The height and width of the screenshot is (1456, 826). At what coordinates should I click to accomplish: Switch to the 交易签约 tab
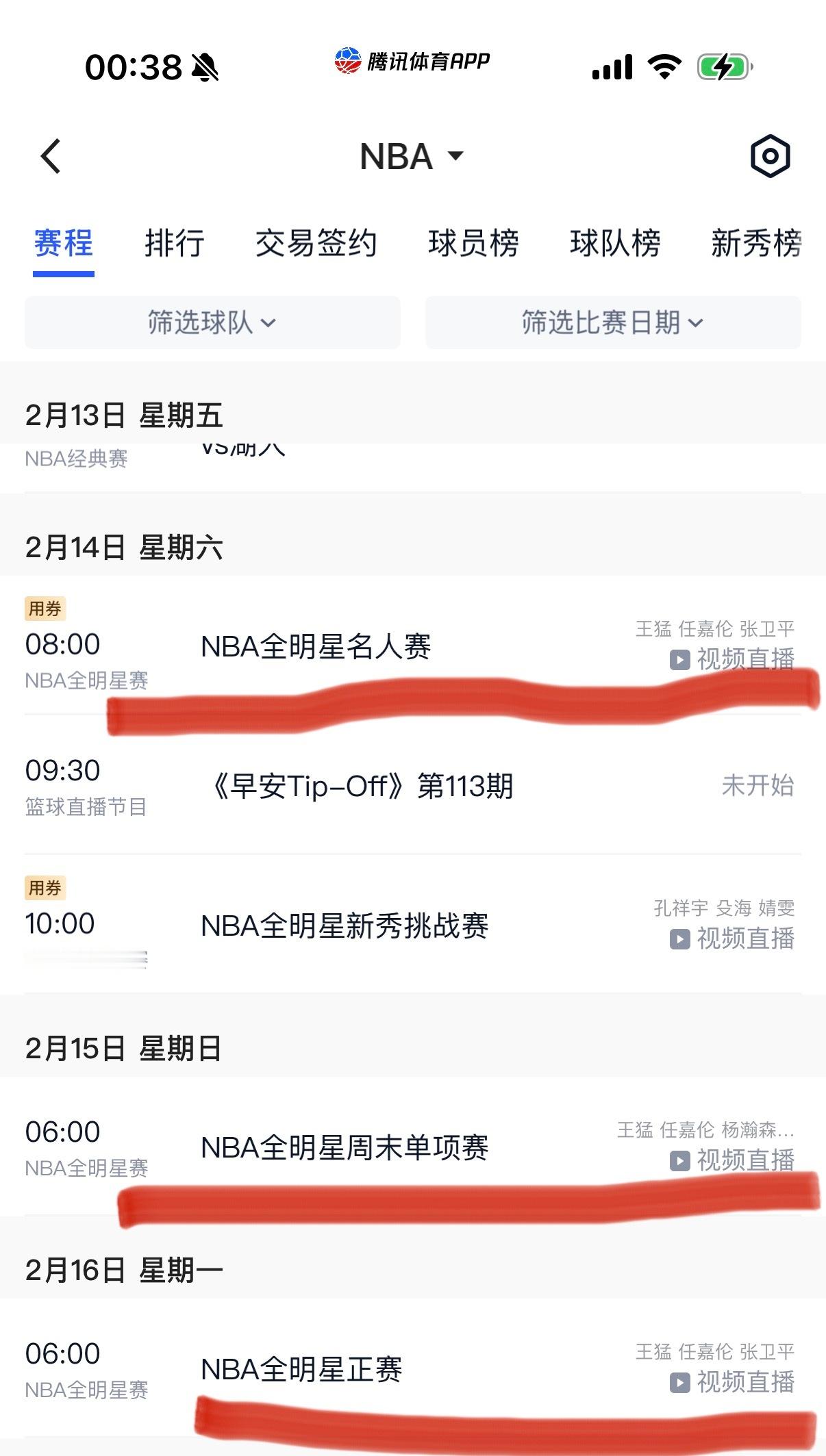[317, 244]
